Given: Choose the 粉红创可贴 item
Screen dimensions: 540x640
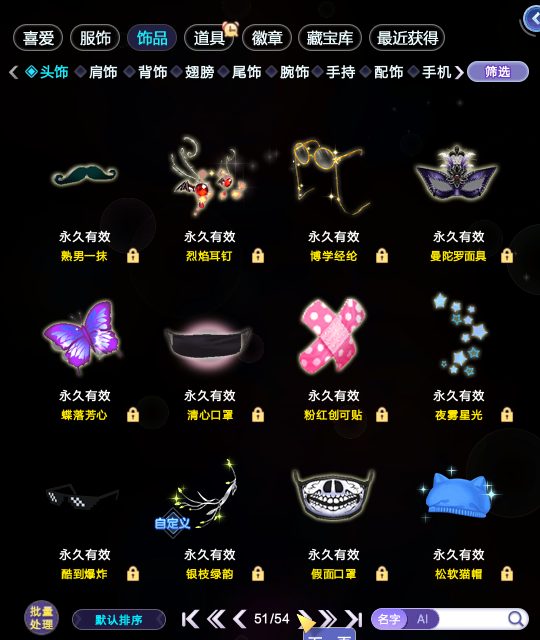Looking at the screenshot, I should pos(333,335).
